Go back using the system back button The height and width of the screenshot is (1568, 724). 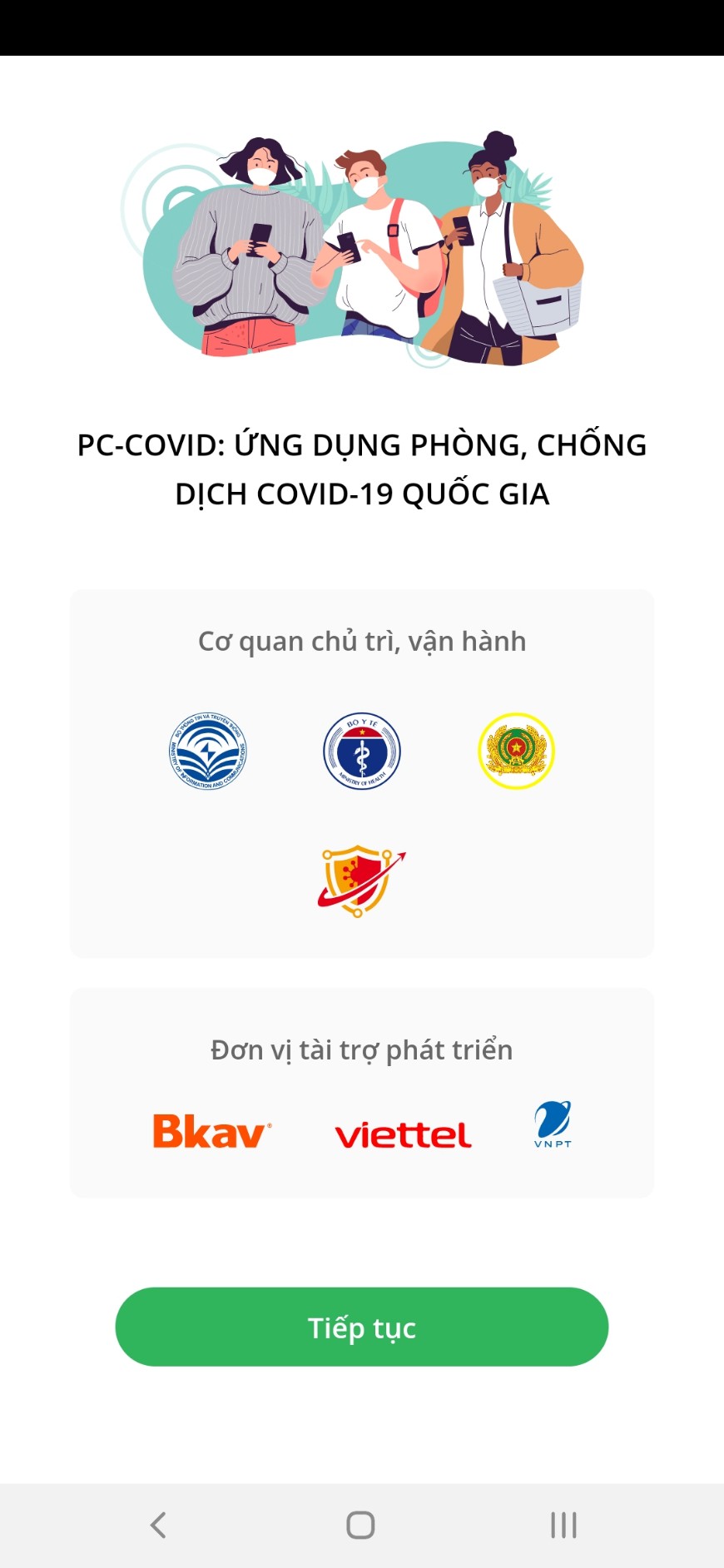tap(158, 1525)
